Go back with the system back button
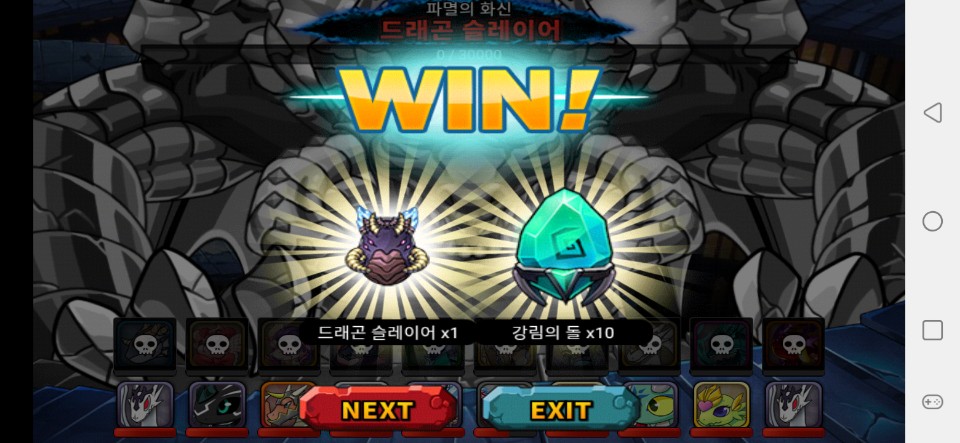960x443 pixels. (x=932, y=112)
